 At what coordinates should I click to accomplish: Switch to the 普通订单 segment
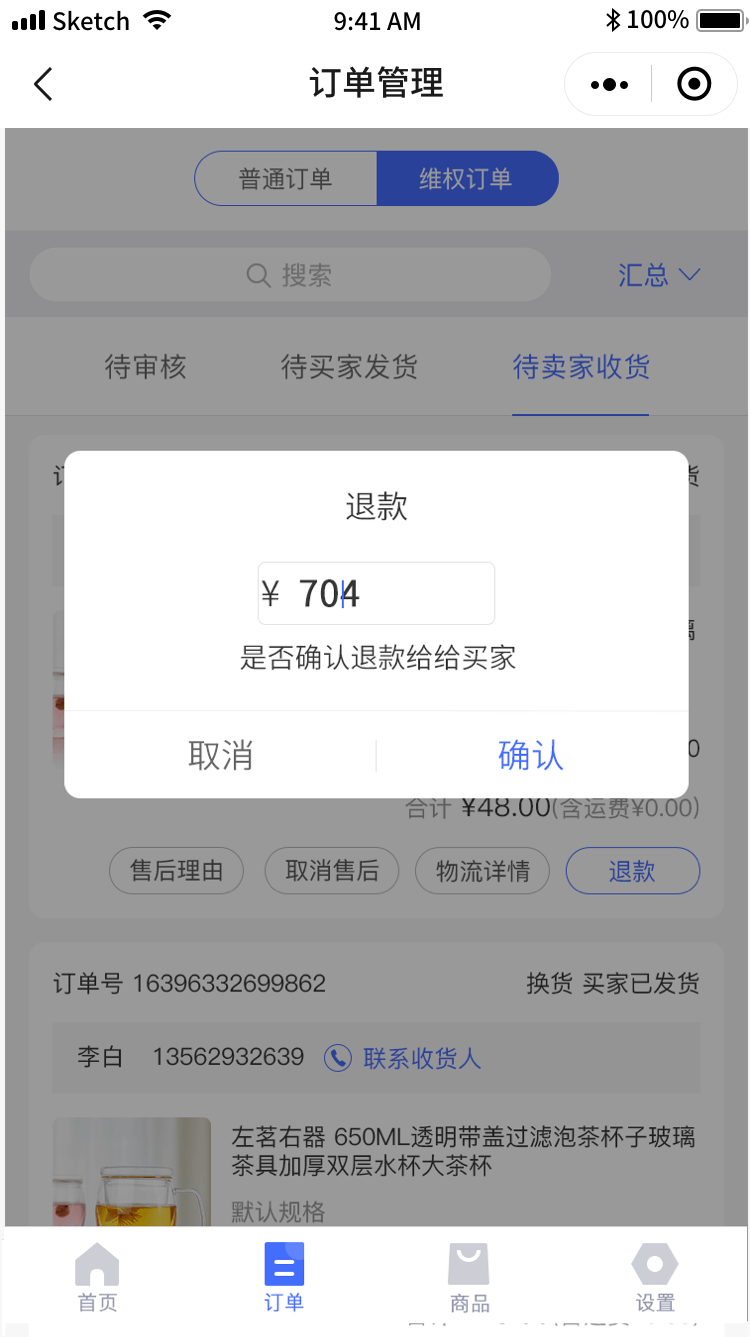[x=285, y=179]
